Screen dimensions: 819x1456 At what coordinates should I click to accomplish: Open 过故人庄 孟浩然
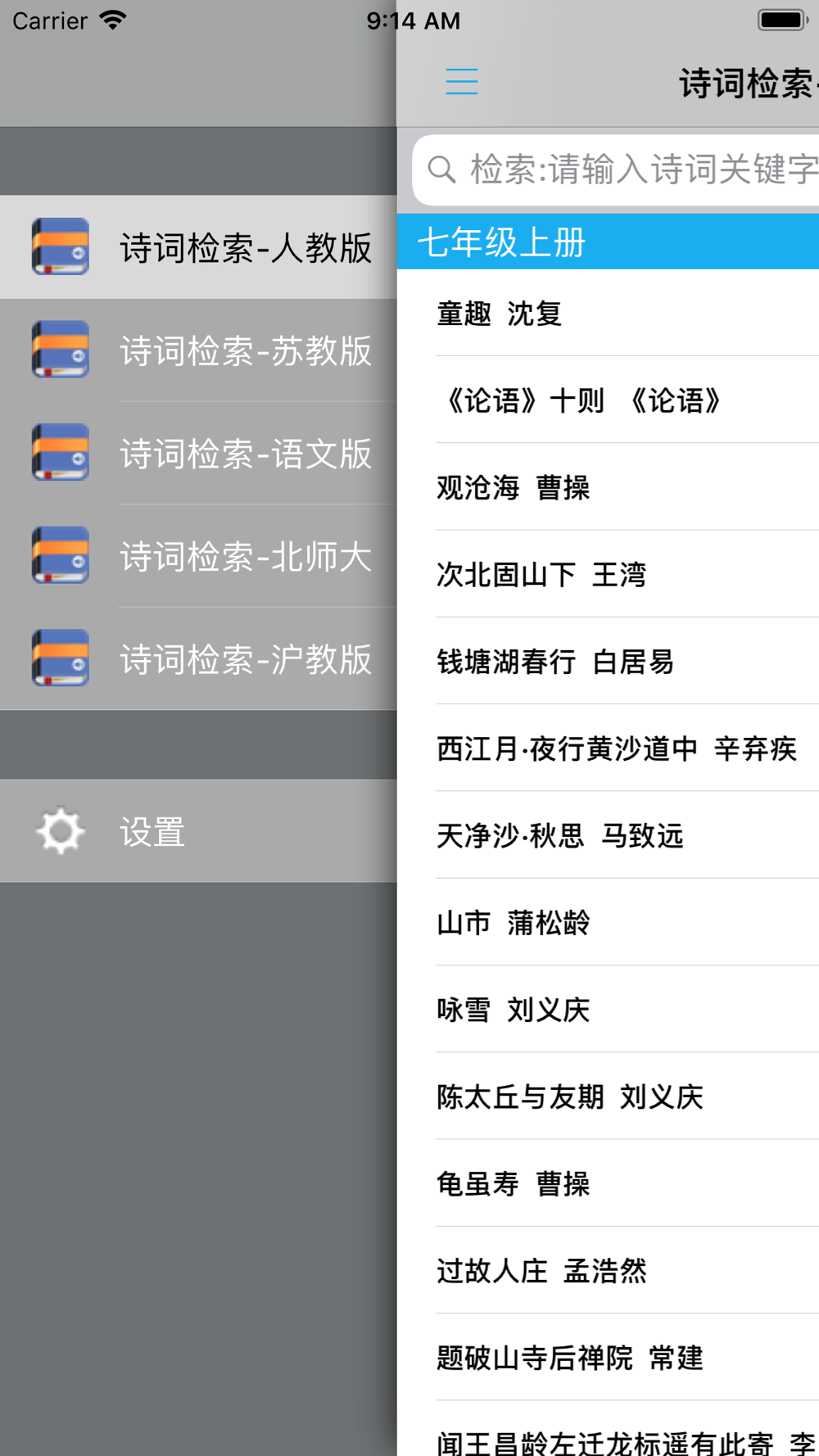pyautogui.click(x=608, y=1270)
